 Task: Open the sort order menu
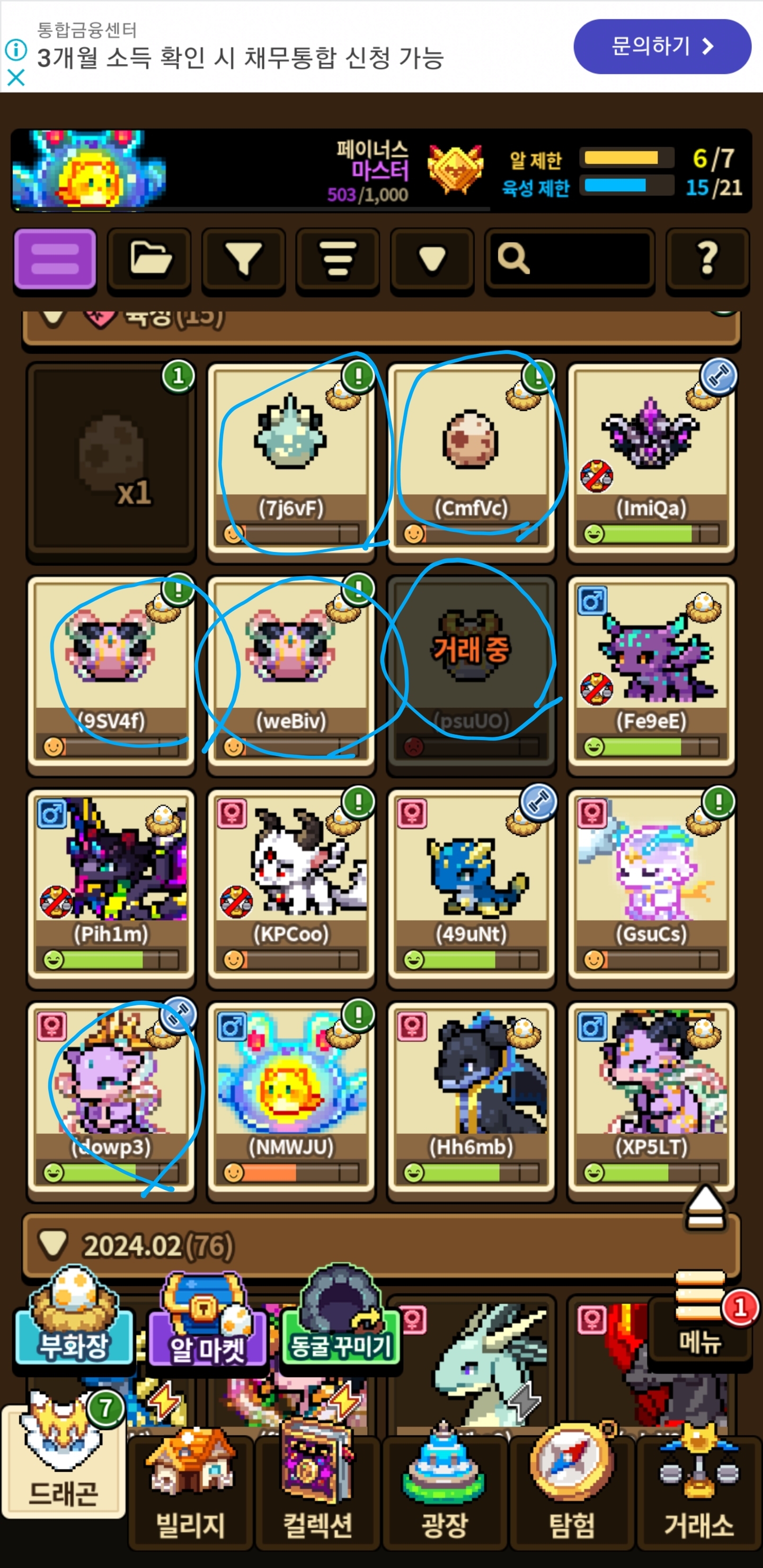point(338,260)
